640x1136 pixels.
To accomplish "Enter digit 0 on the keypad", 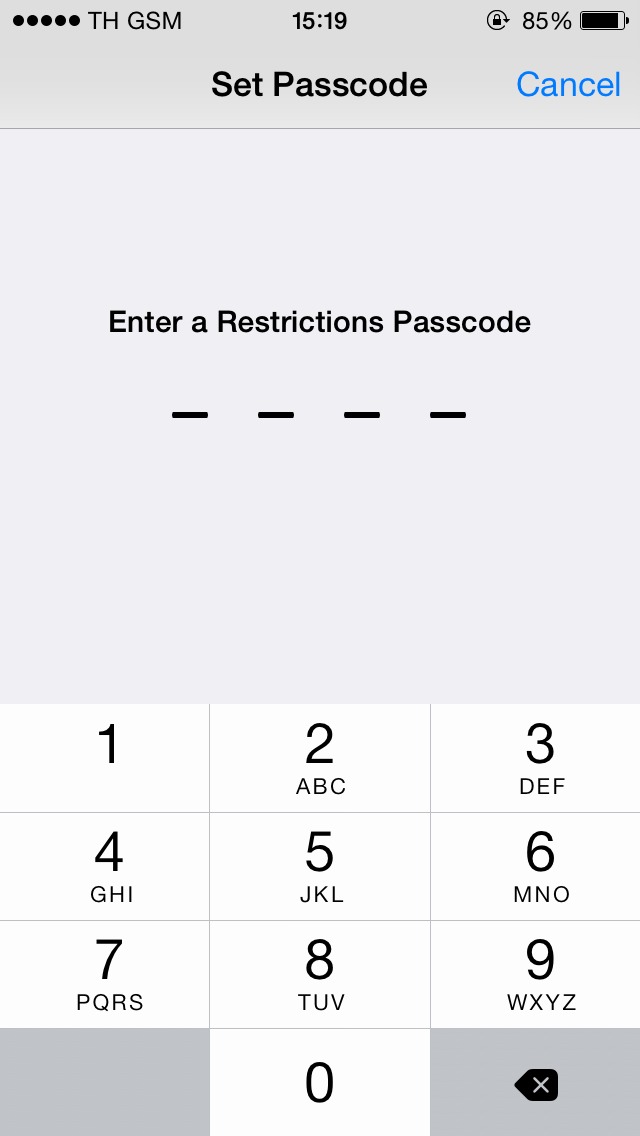I will 320,1083.
